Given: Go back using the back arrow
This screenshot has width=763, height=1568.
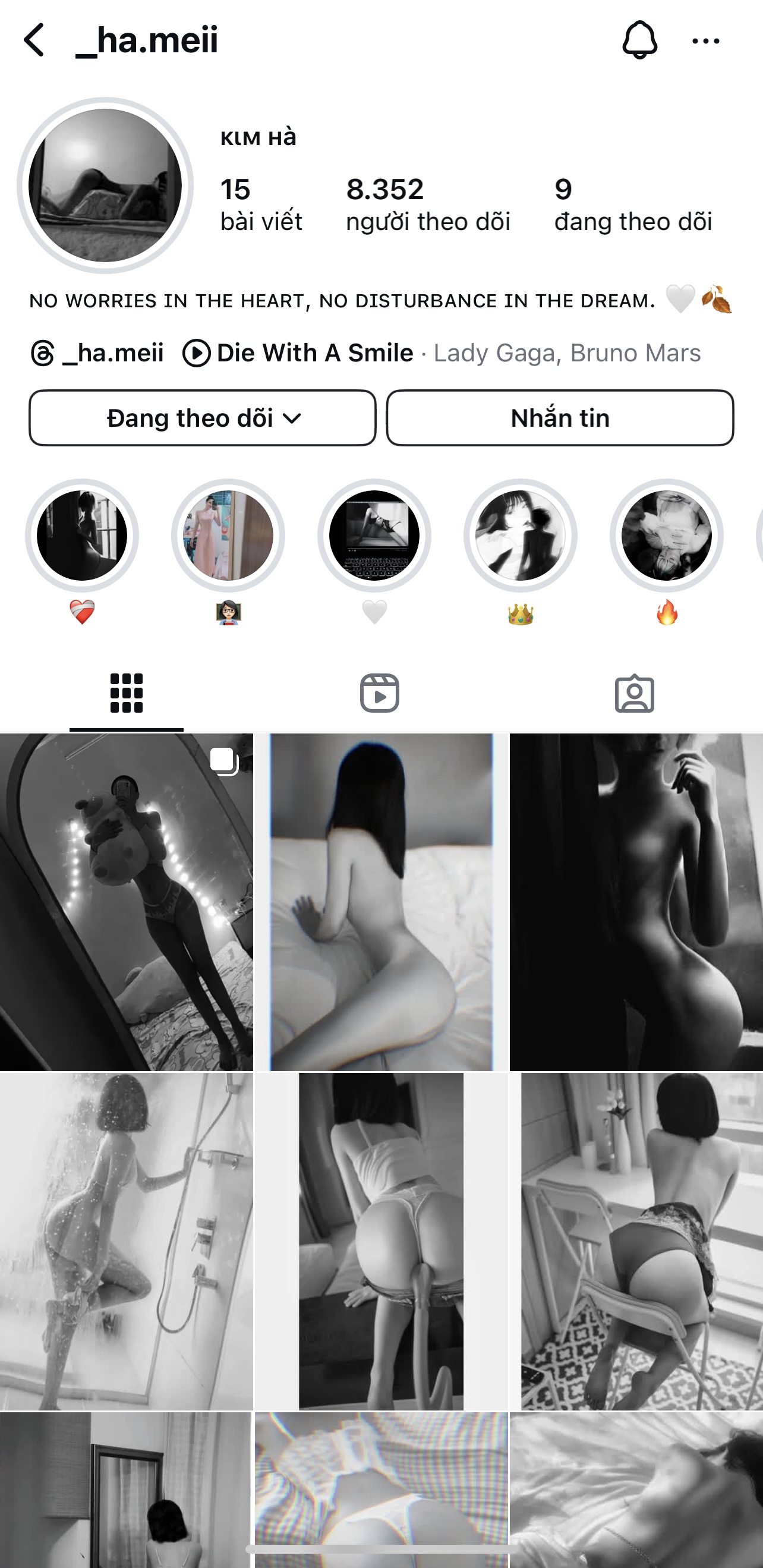Looking at the screenshot, I should [34, 40].
